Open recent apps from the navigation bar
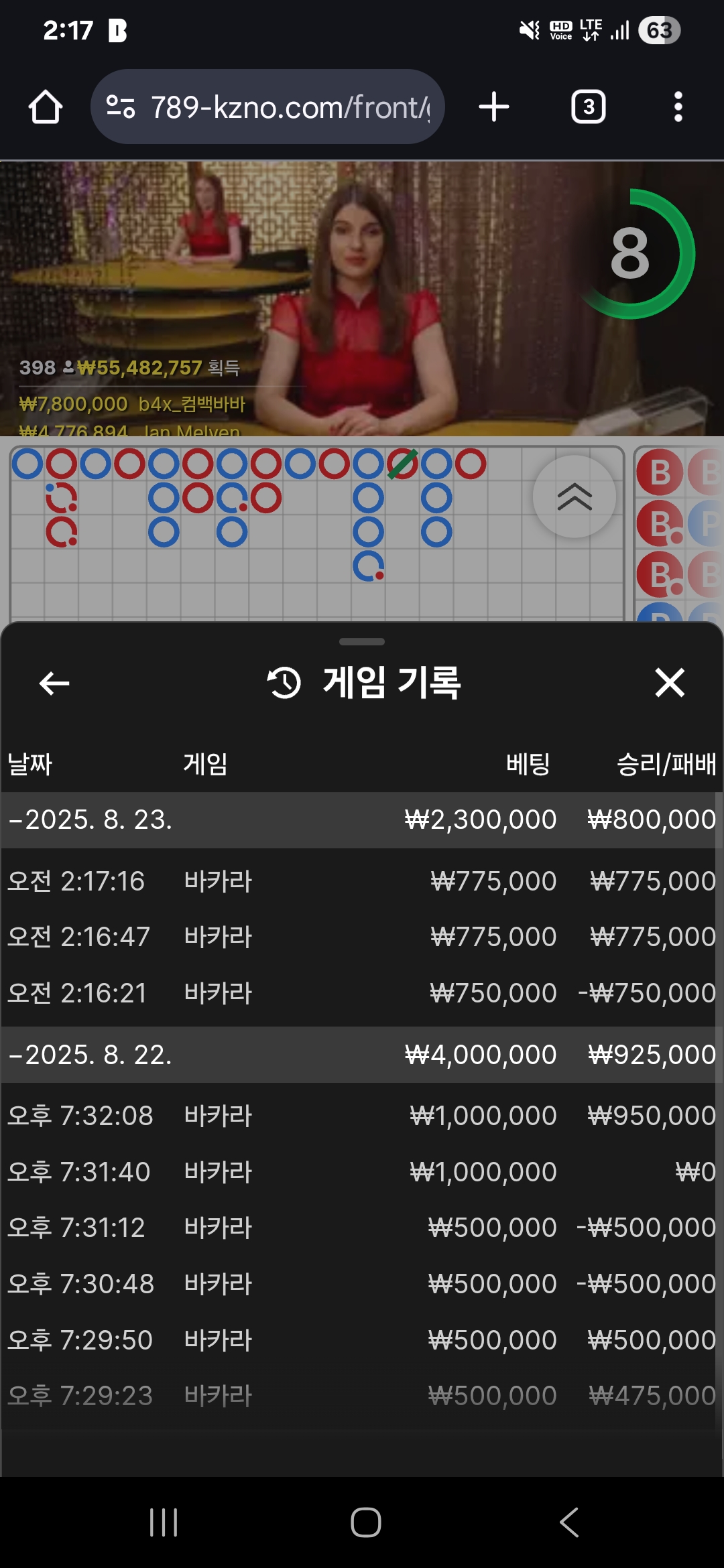The width and height of the screenshot is (724, 1568). (164, 1522)
